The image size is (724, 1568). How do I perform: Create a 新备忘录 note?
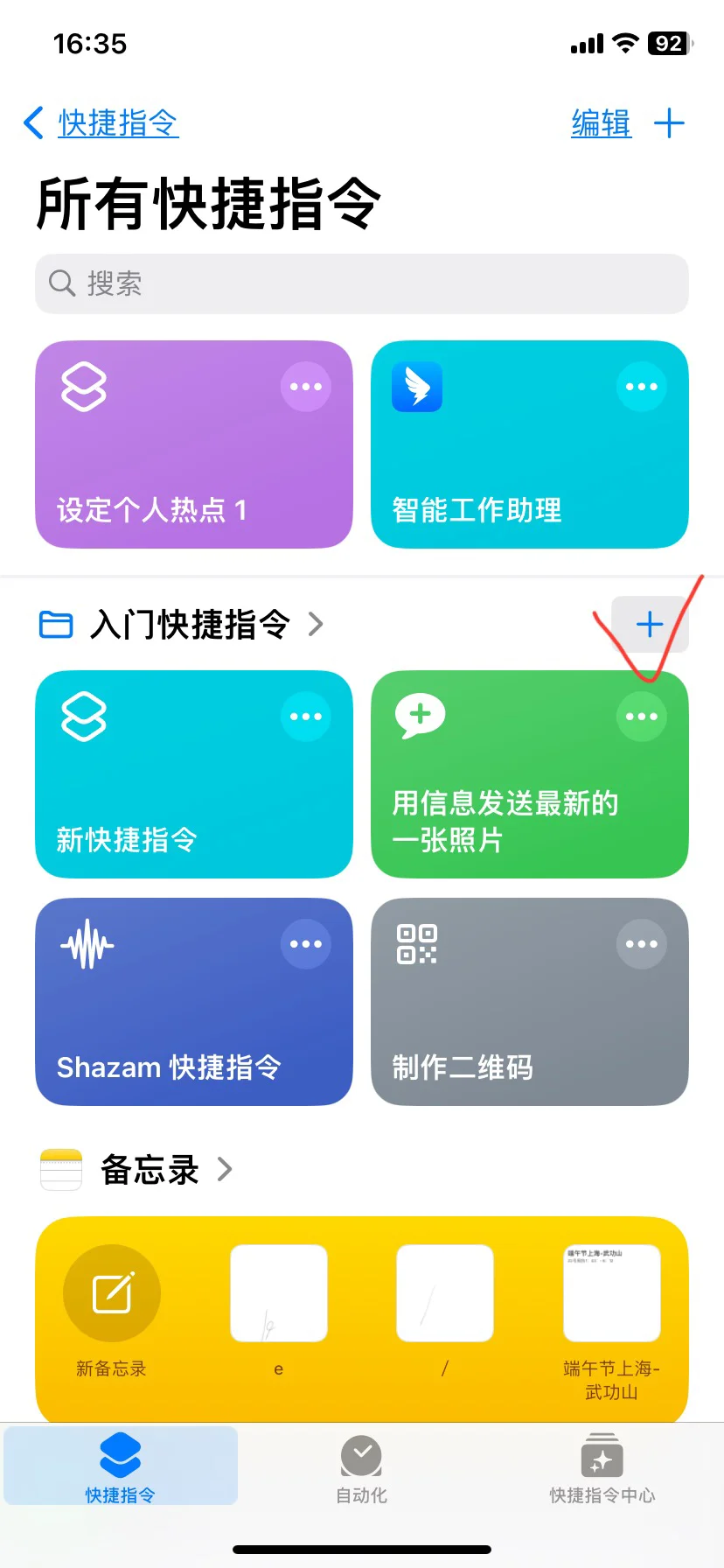click(112, 1294)
